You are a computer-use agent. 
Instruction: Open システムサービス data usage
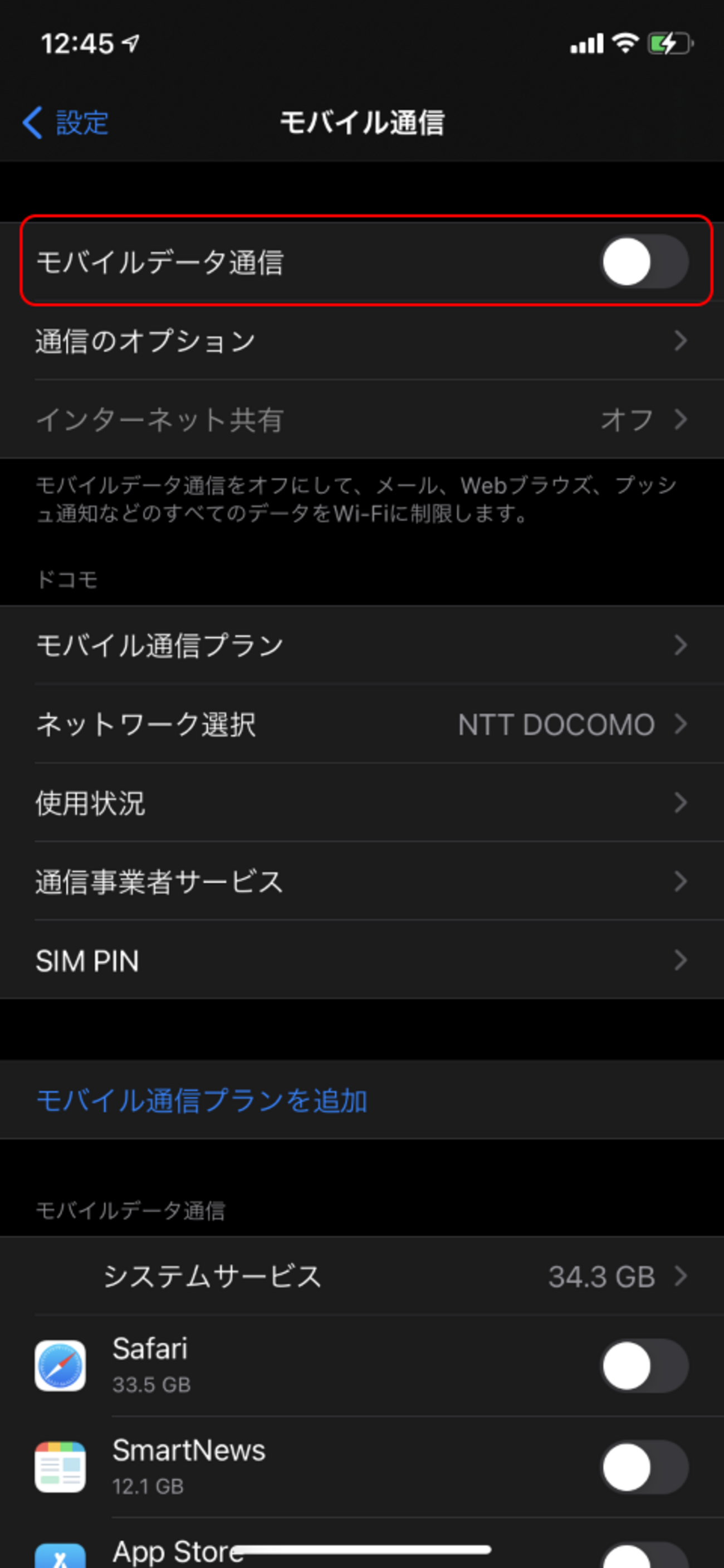362,1277
